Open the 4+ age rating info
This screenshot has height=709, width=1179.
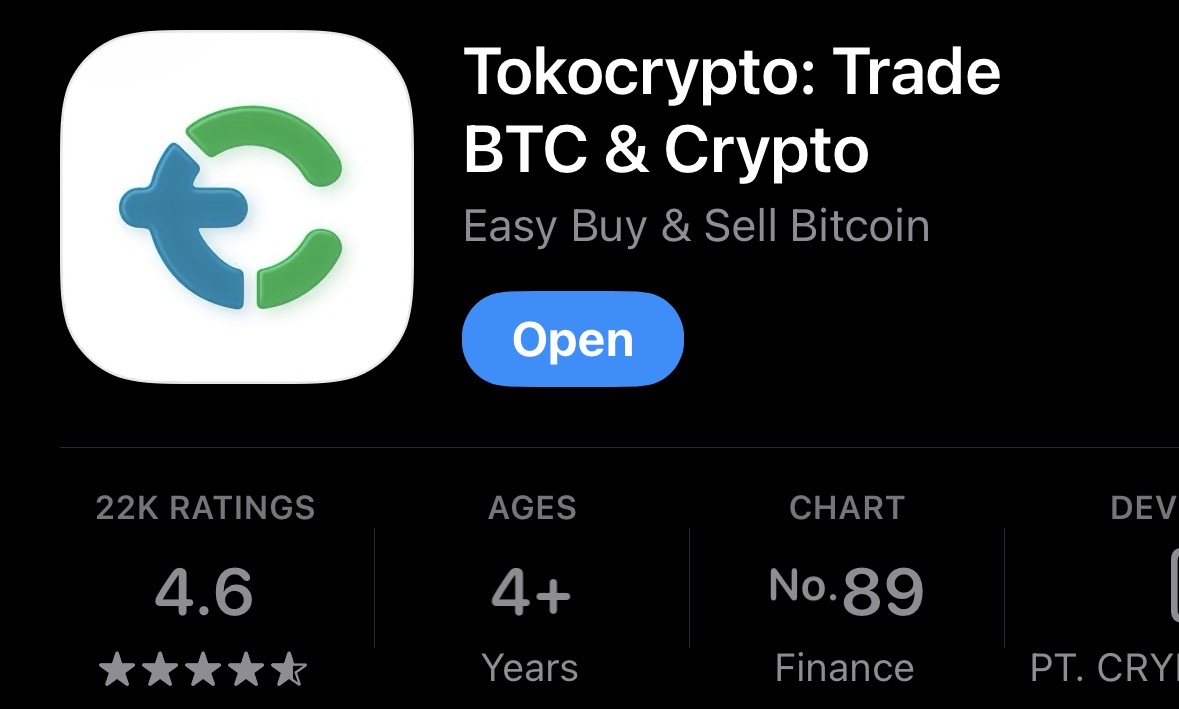click(x=531, y=590)
